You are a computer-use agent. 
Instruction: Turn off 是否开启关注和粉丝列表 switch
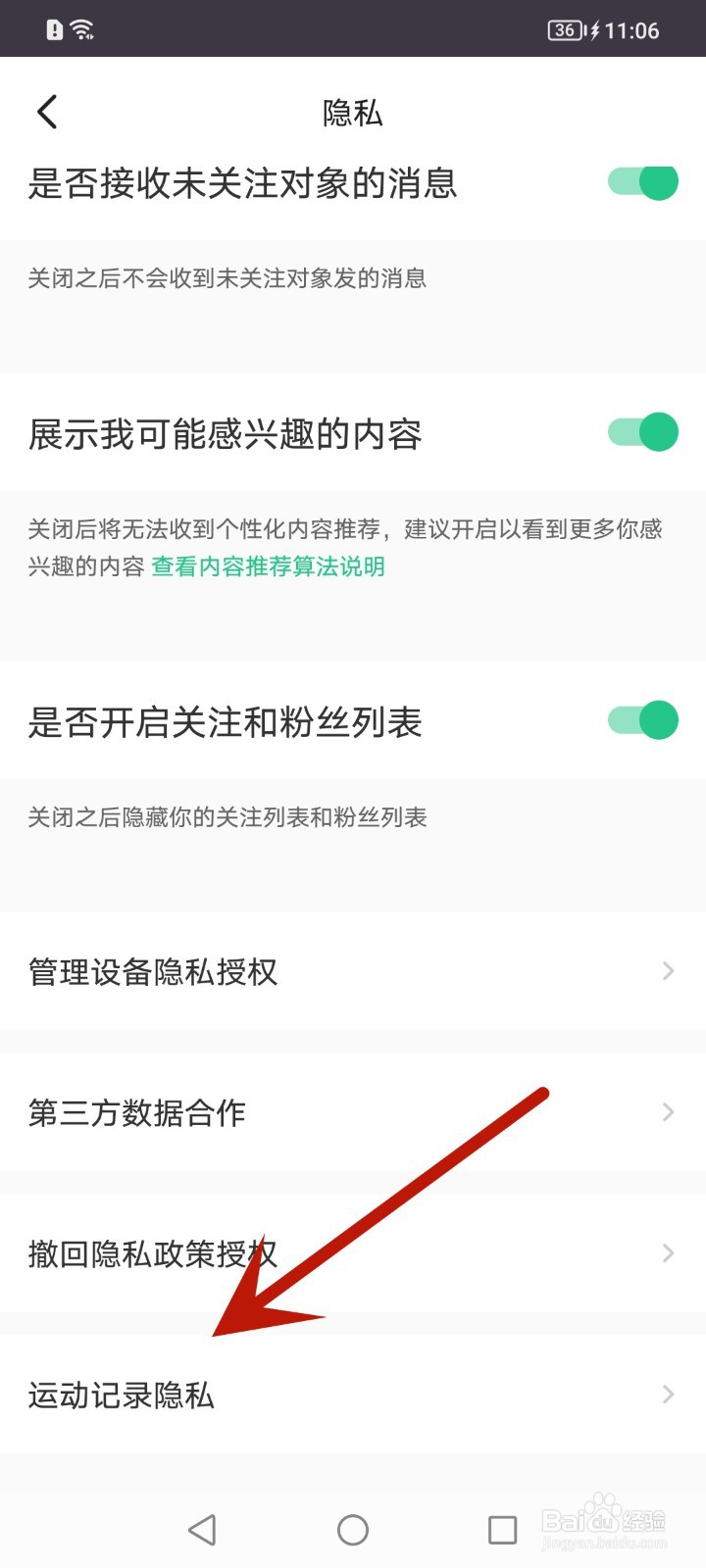pos(642,719)
